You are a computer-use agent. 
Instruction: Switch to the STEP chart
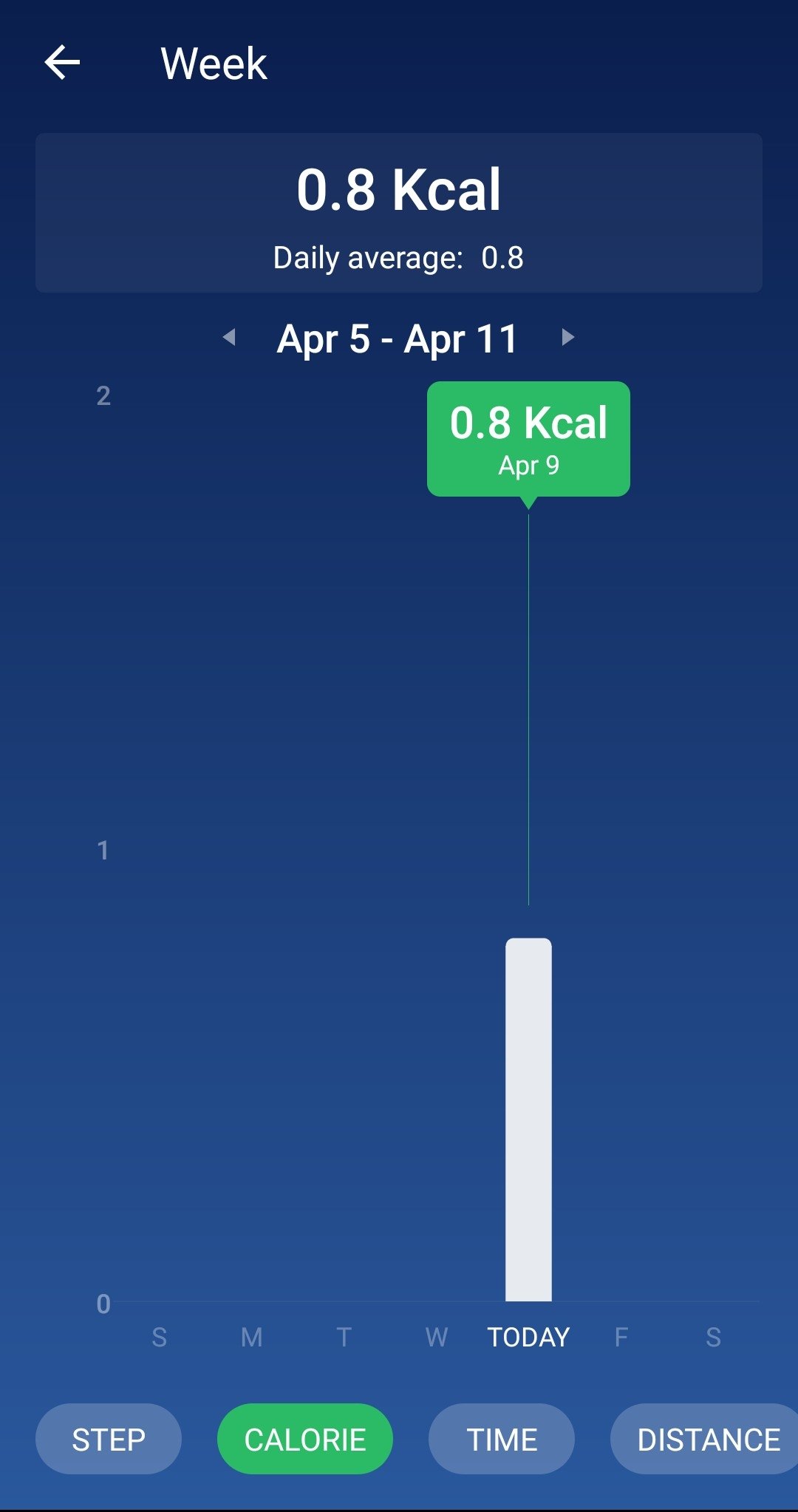109,1439
